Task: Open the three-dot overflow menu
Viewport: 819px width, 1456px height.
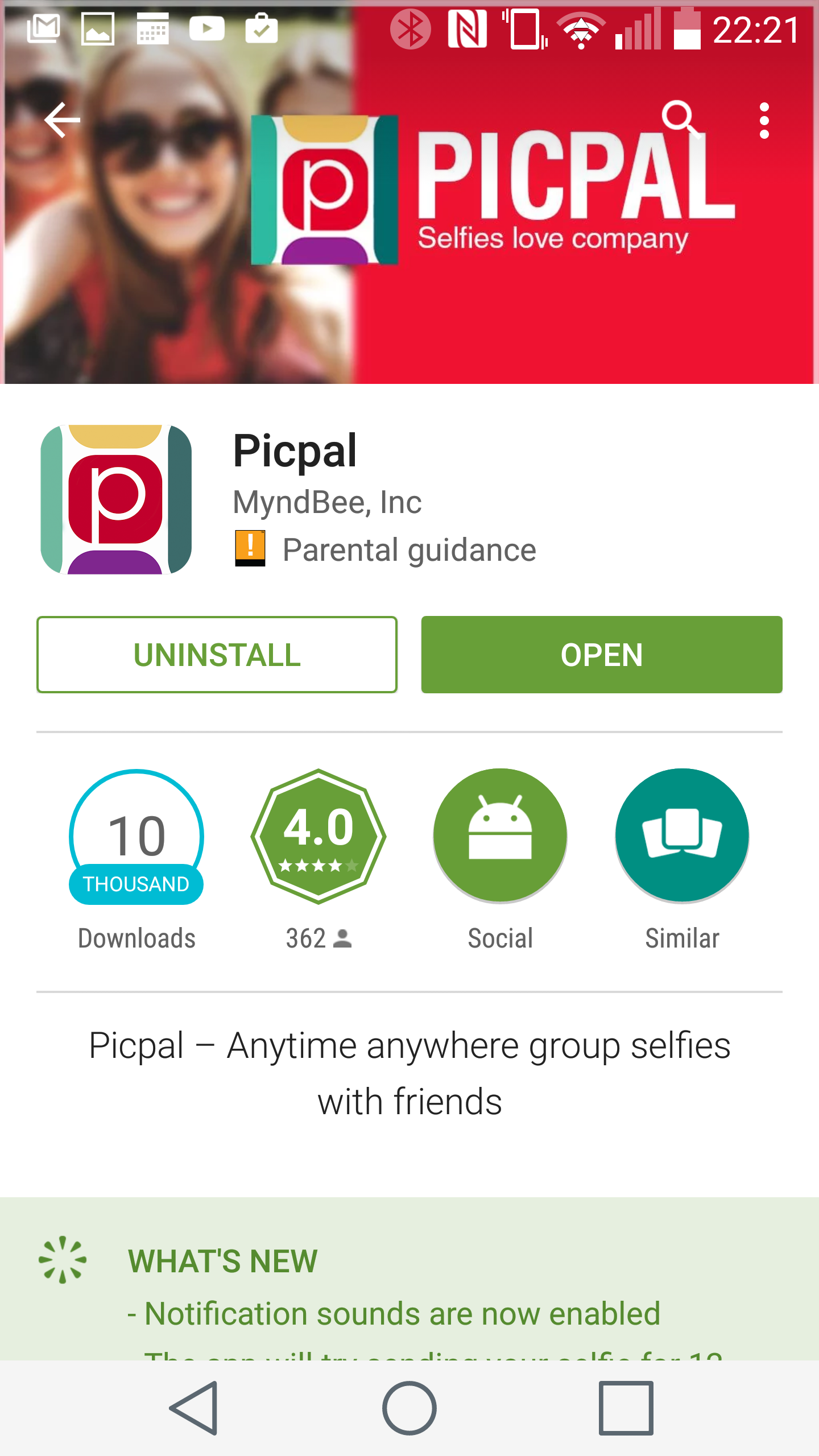Action: tap(764, 121)
